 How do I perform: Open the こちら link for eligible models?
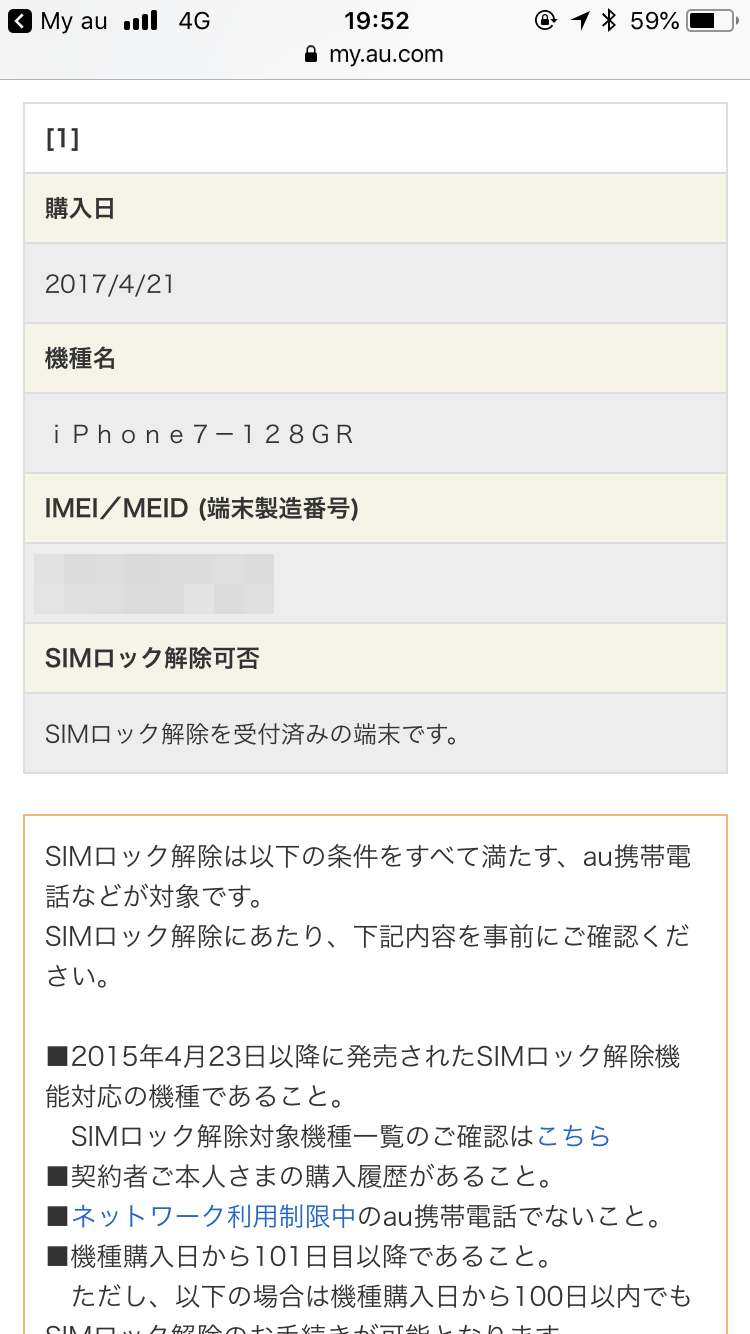pos(573,1136)
